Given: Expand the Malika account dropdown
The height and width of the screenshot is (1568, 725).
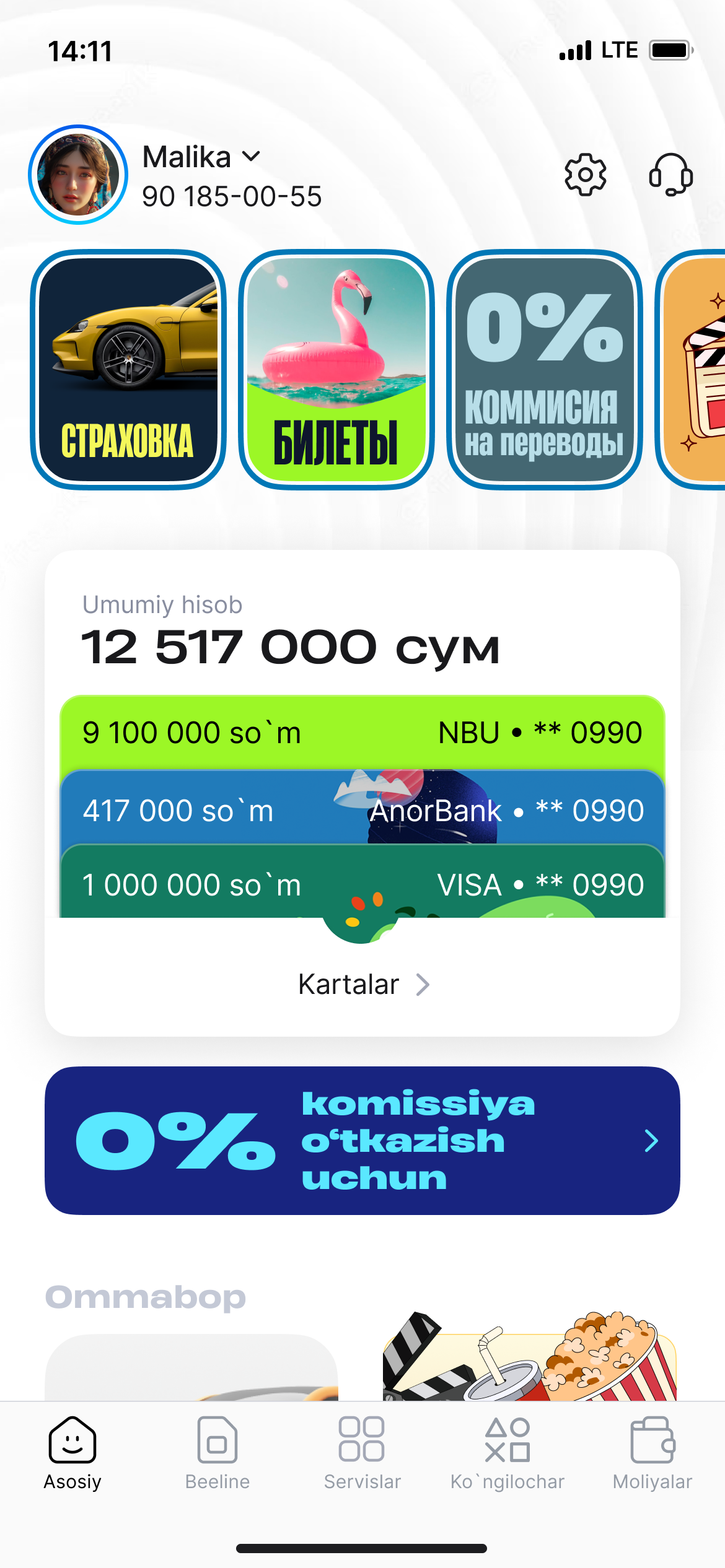Looking at the screenshot, I should pyautogui.click(x=251, y=157).
